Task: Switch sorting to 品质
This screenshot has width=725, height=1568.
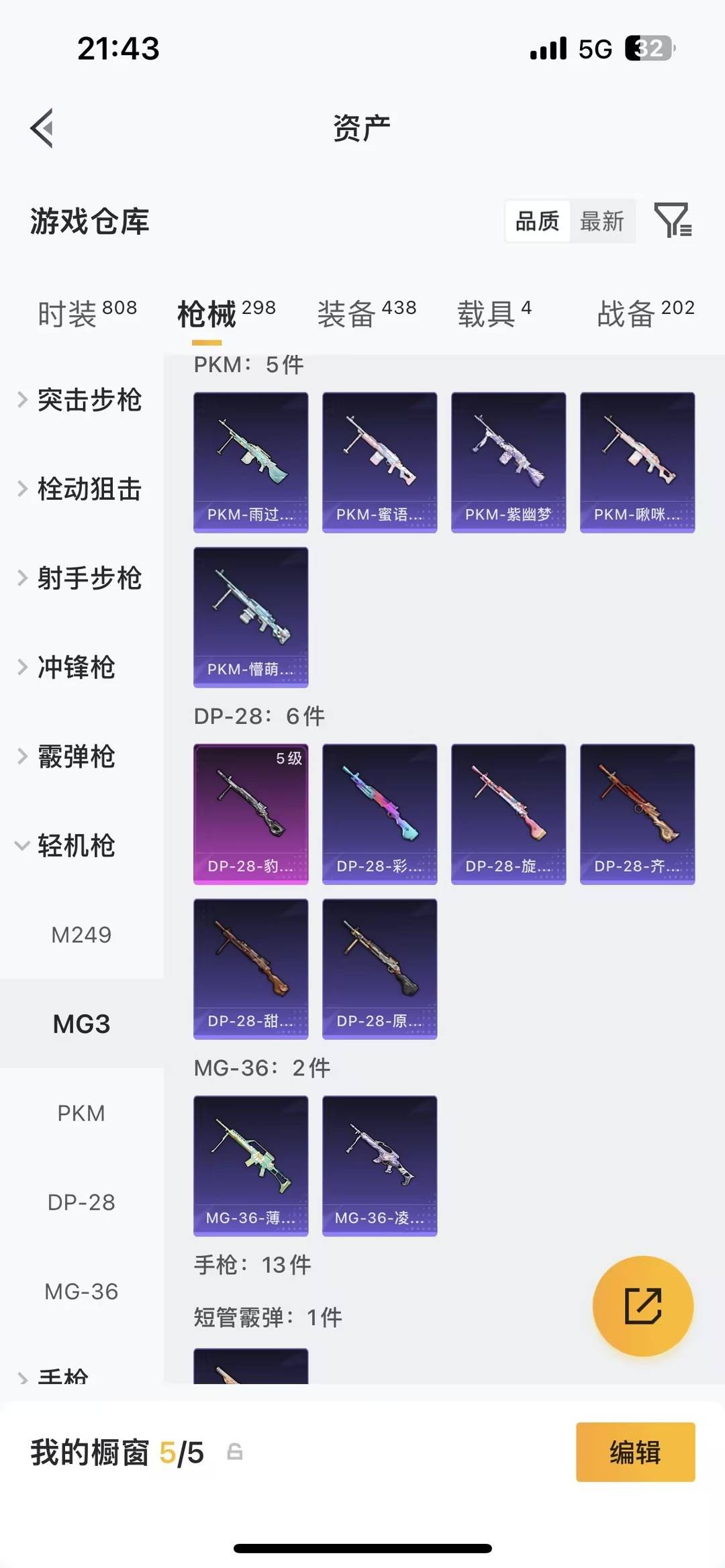Action: (x=535, y=221)
